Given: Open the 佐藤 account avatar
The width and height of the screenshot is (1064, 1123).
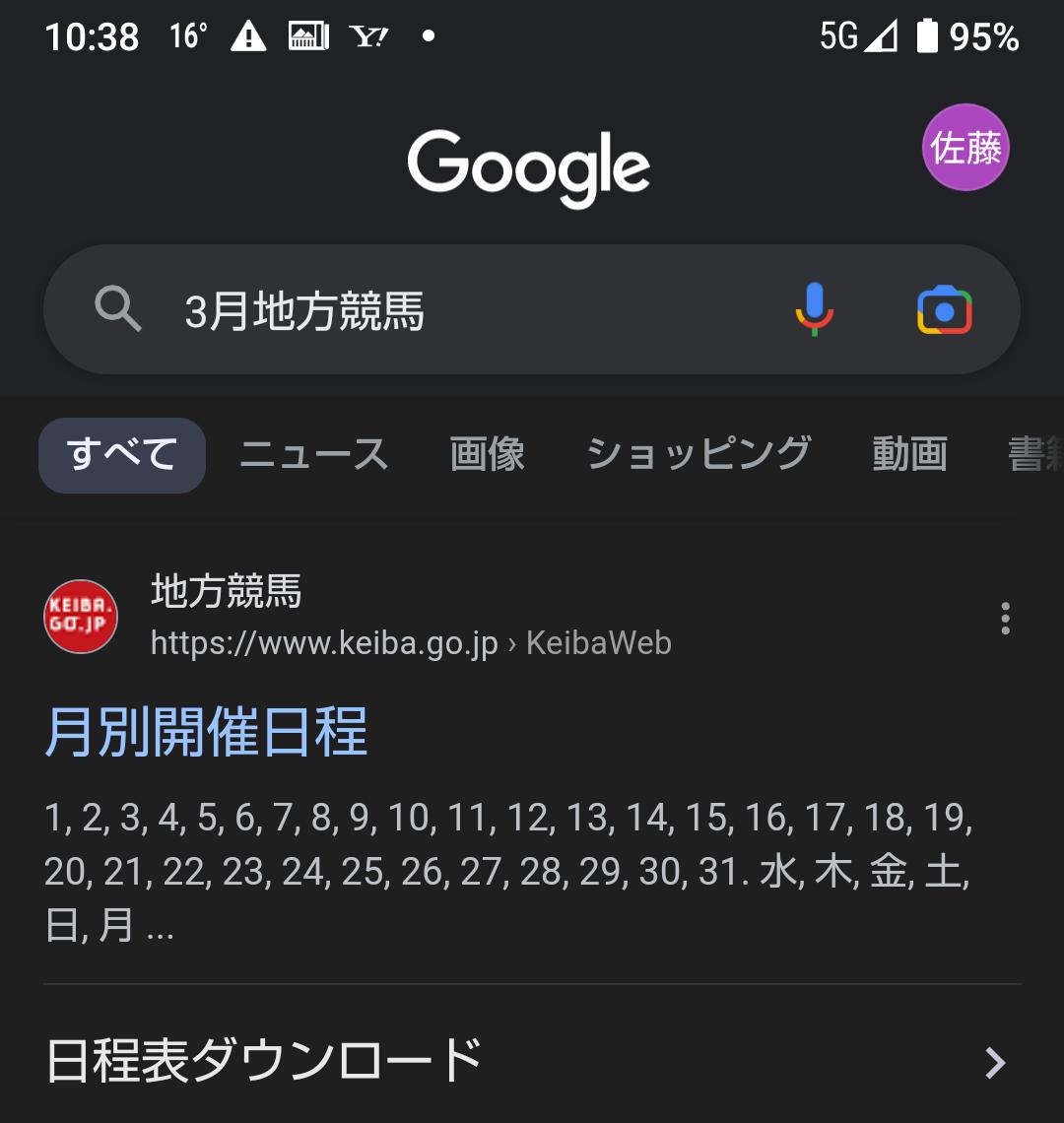Looking at the screenshot, I should (965, 148).
